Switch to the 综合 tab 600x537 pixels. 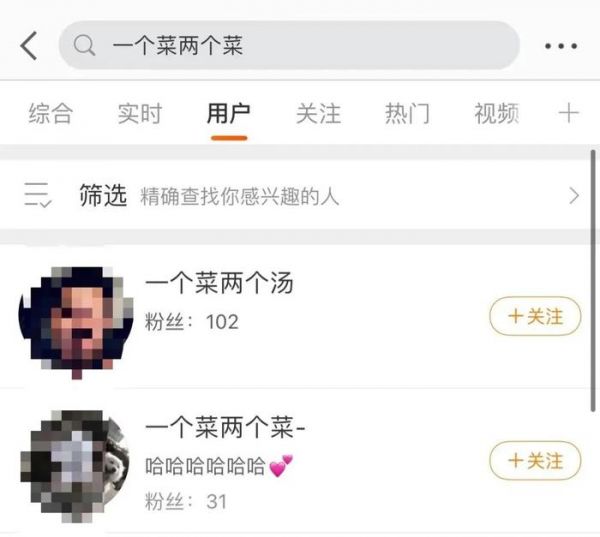point(50,113)
